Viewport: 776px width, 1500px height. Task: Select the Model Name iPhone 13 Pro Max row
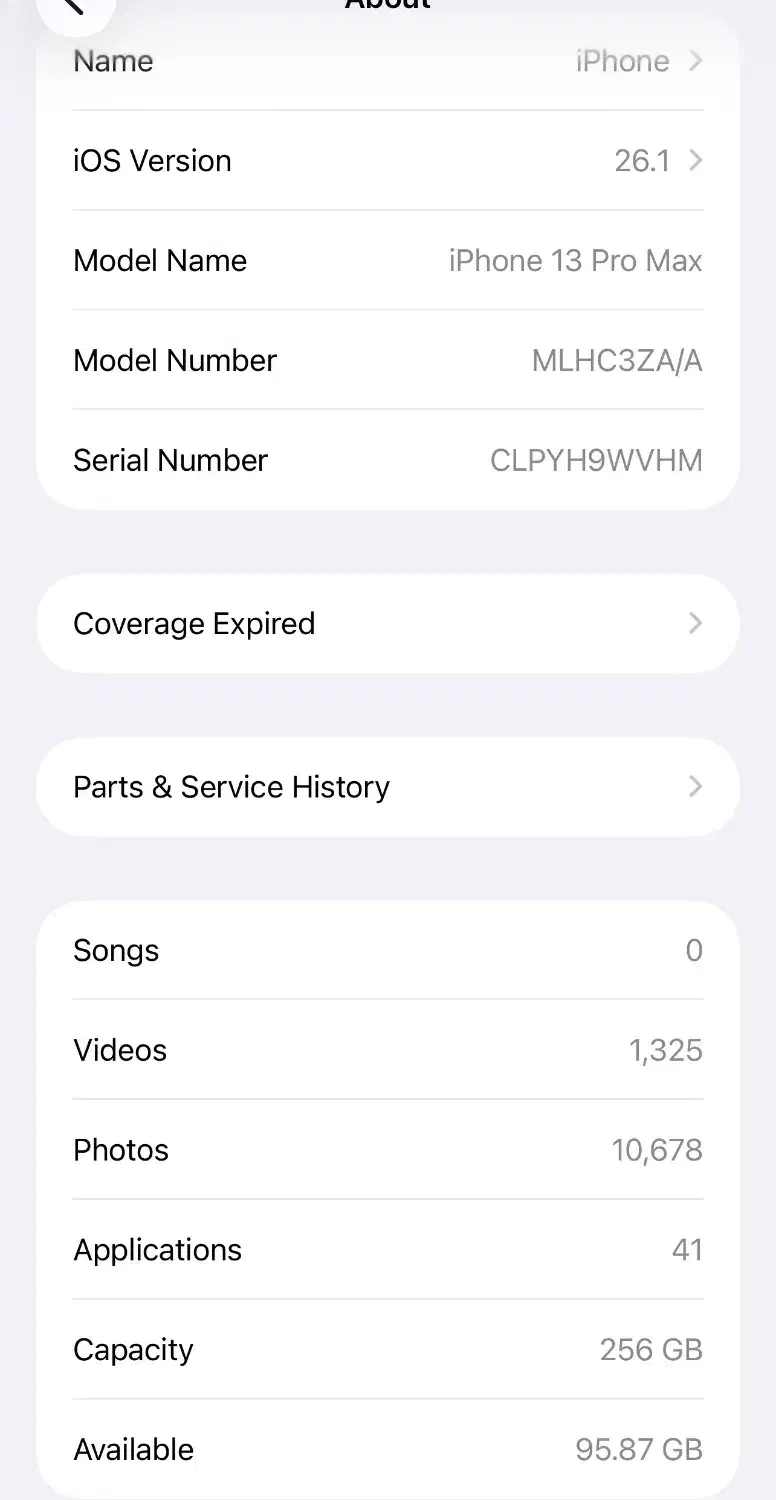[388, 260]
